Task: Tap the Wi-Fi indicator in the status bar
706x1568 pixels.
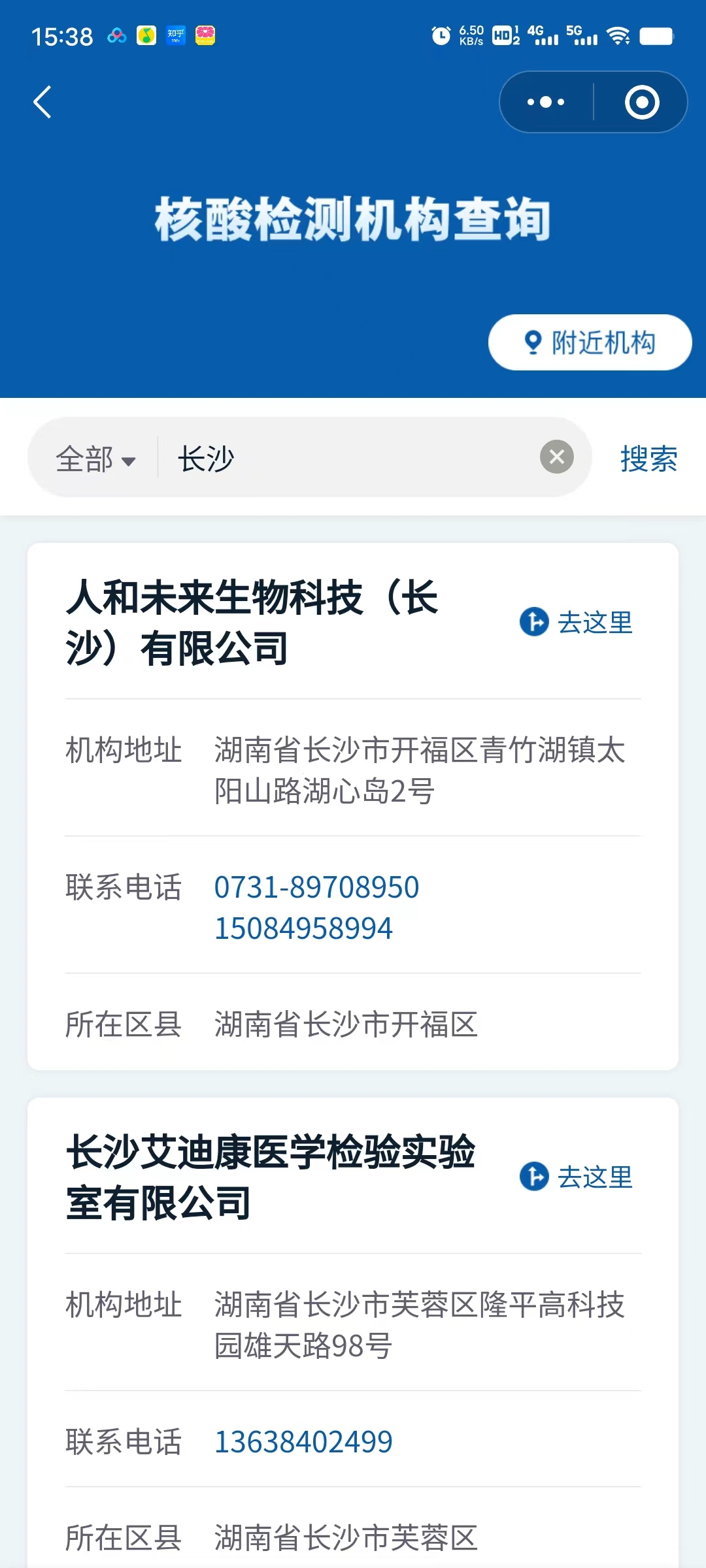Action: [x=619, y=36]
